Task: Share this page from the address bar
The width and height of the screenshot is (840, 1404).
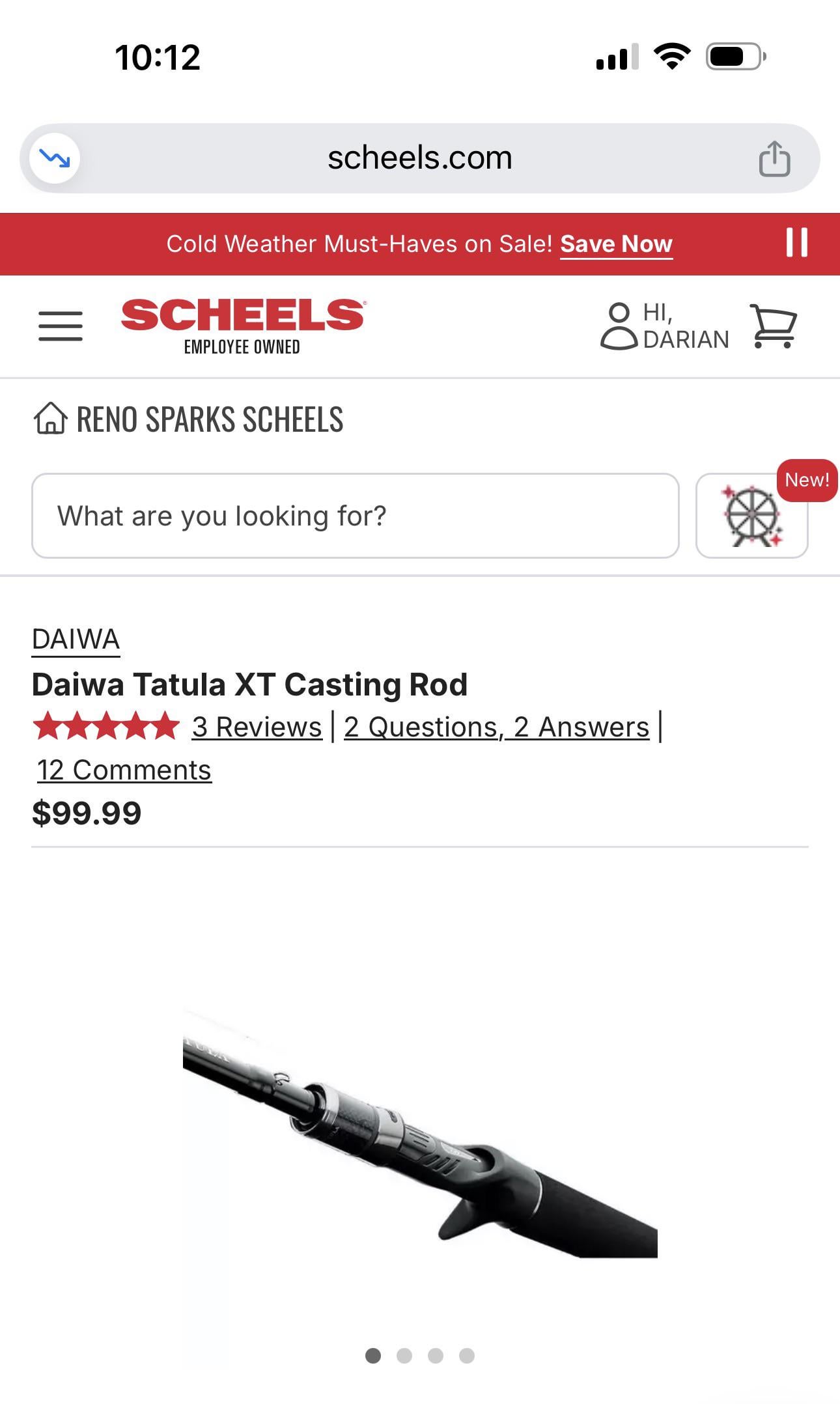Action: click(x=774, y=158)
